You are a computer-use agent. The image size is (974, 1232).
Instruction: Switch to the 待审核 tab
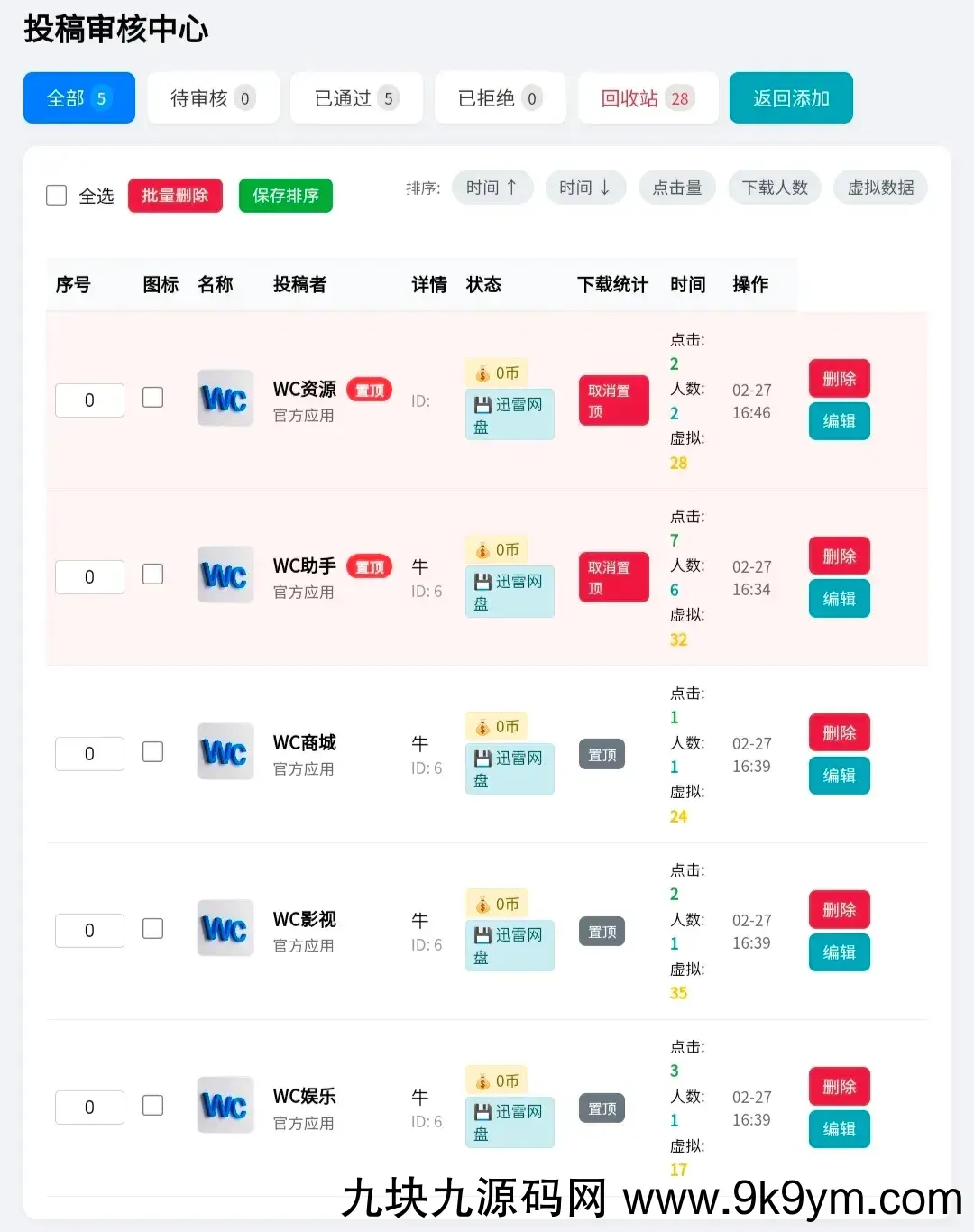click(213, 97)
